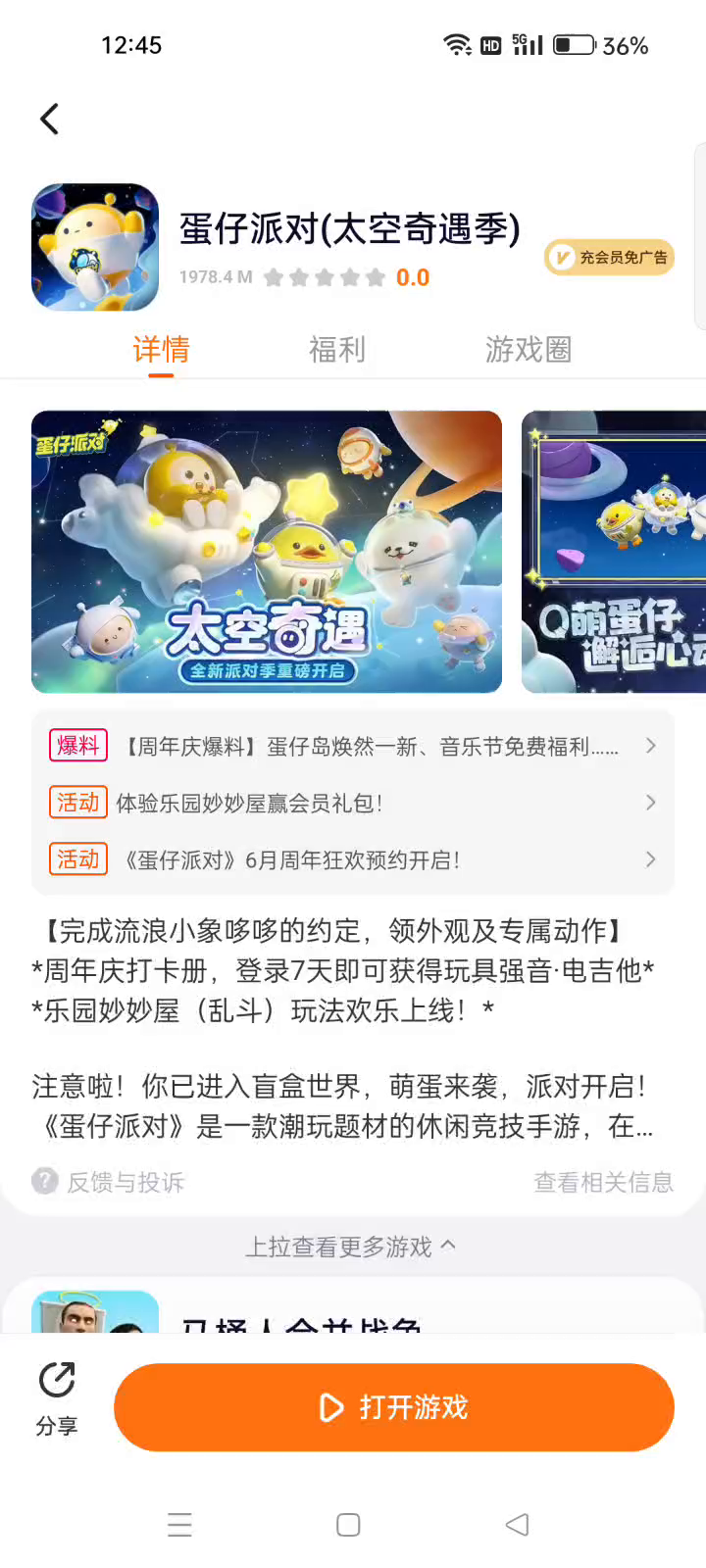Expand 上拉查看更多游戏 section
Image resolution: width=706 pixels, height=1568 pixels.
pos(351,1247)
